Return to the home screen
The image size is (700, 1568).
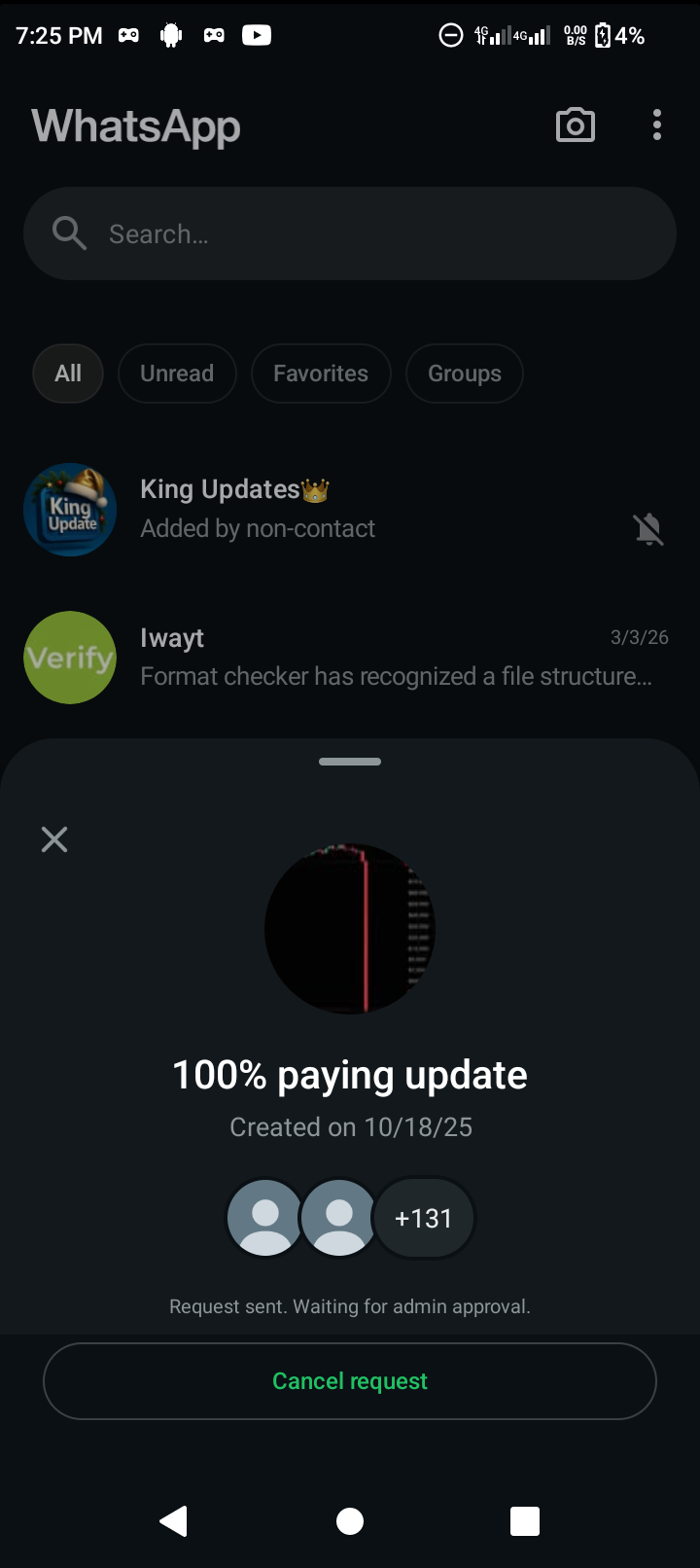pyautogui.click(x=350, y=1520)
